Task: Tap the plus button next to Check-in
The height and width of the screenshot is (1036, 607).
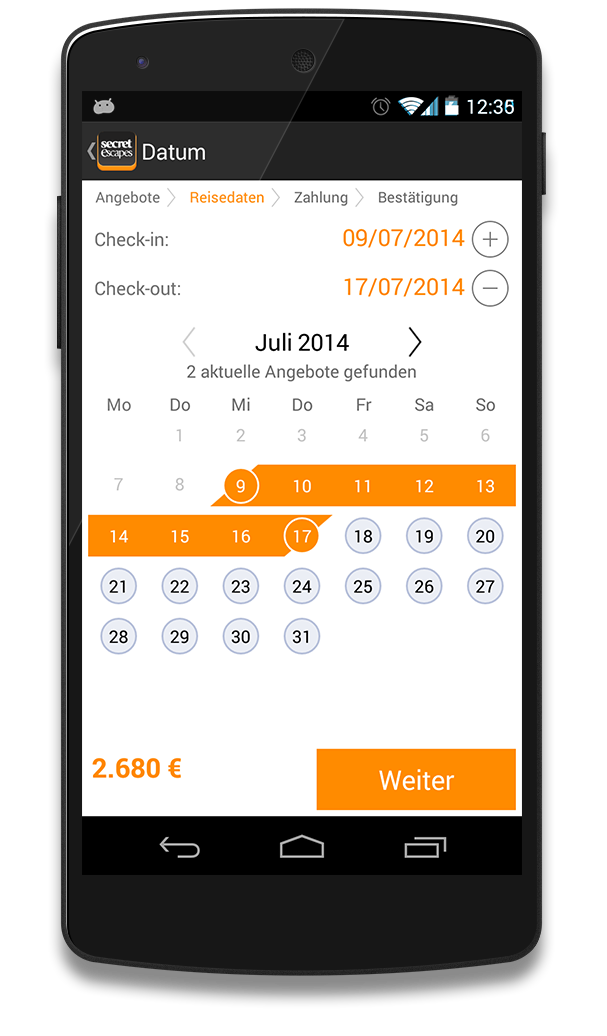Action: click(490, 239)
